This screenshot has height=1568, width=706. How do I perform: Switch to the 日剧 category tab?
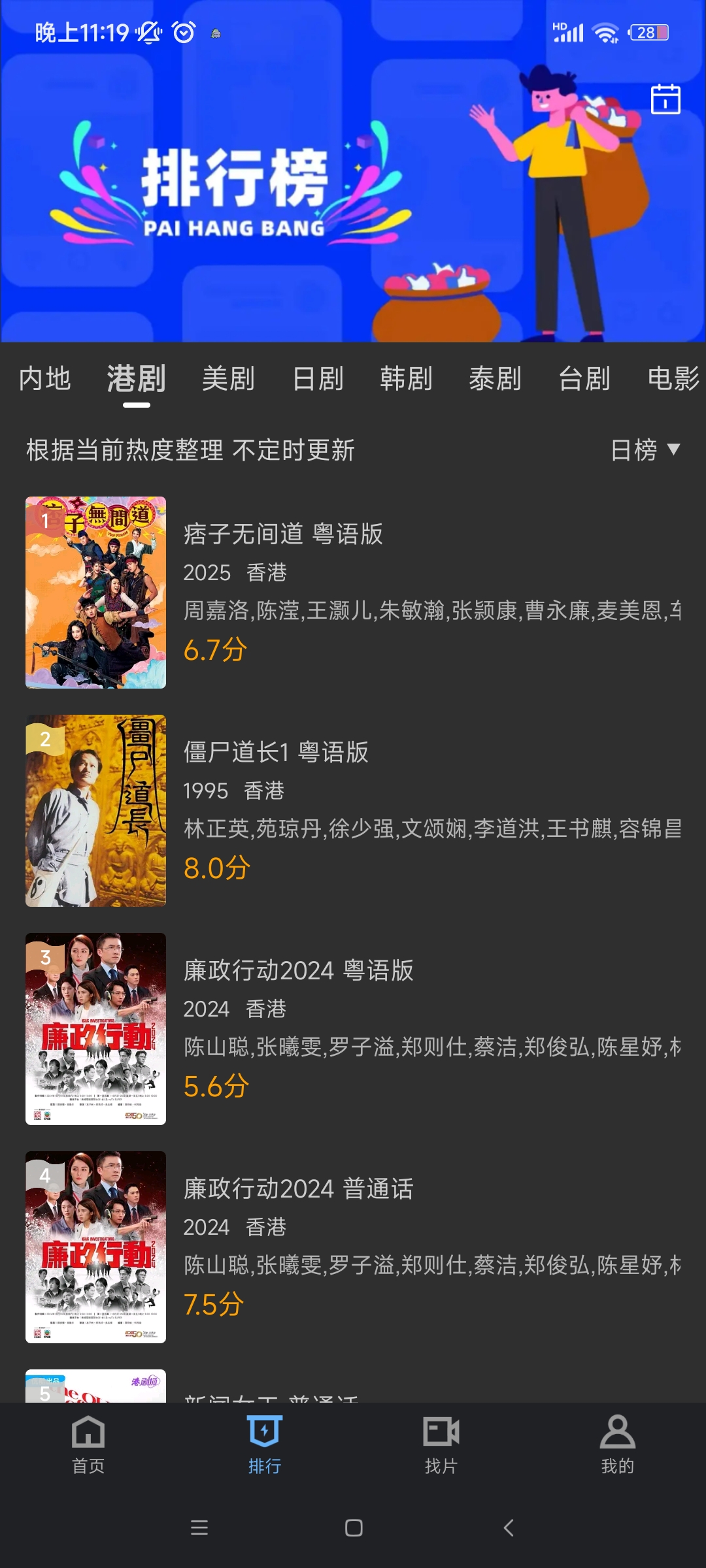318,379
